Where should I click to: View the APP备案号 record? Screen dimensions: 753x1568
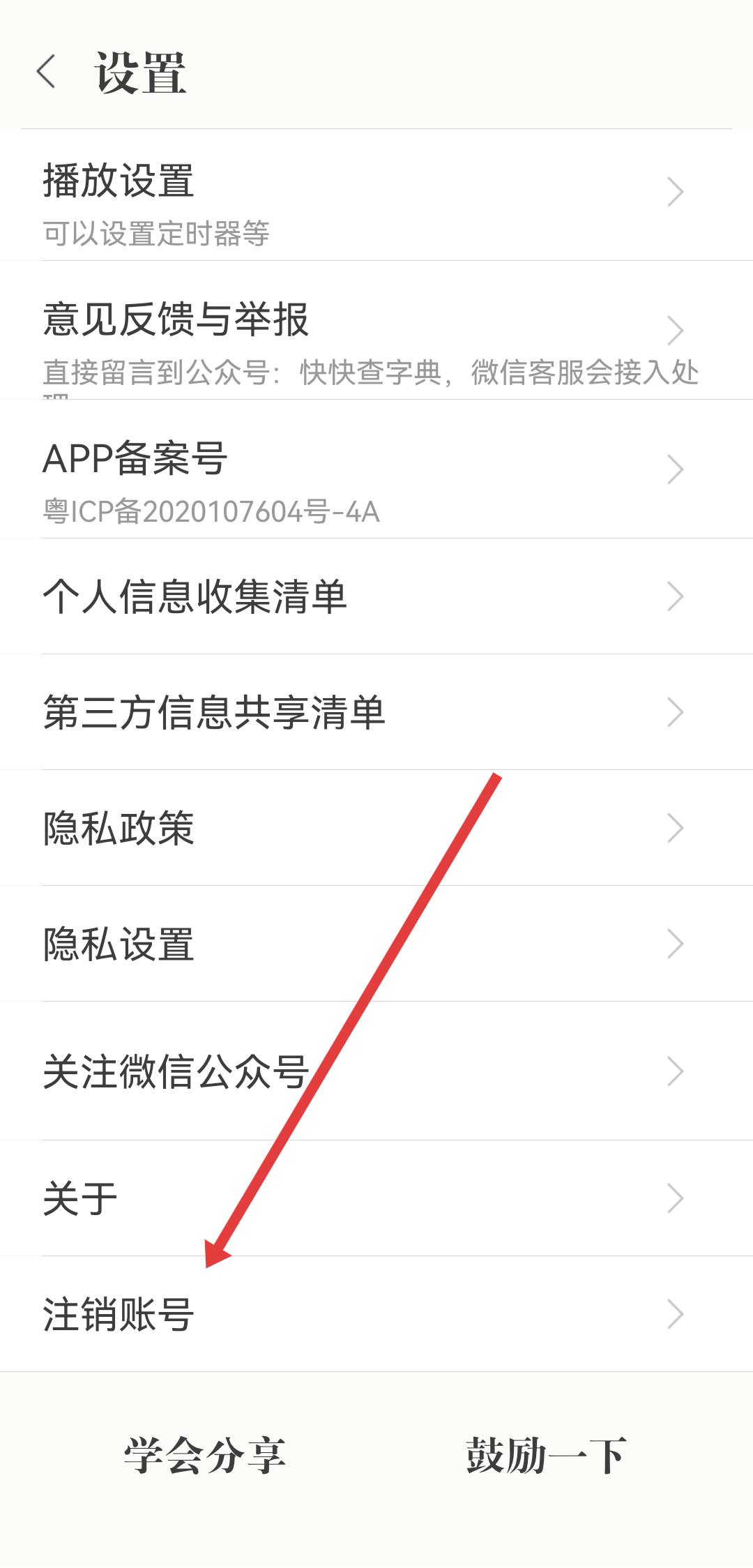[376, 471]
